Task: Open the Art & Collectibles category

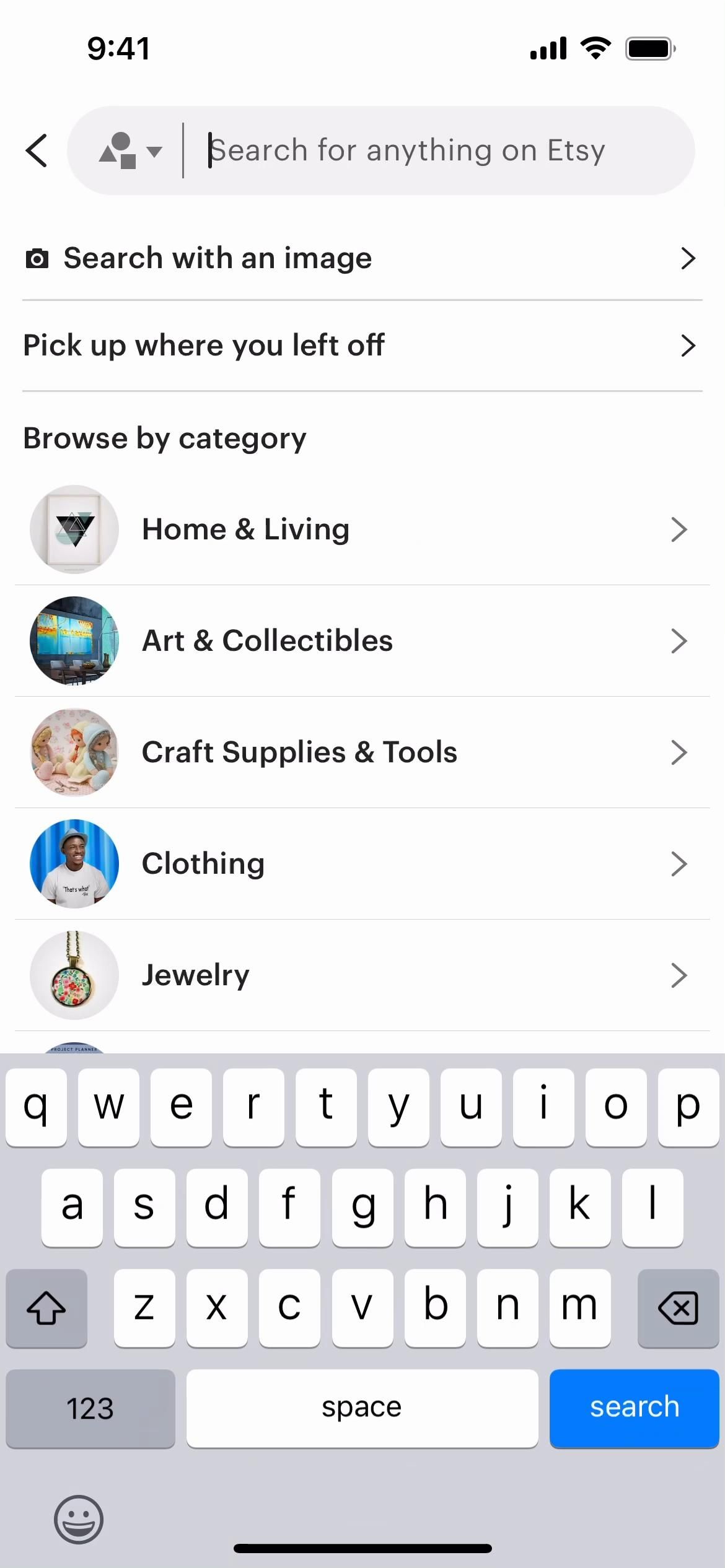Action: point(362,641)
